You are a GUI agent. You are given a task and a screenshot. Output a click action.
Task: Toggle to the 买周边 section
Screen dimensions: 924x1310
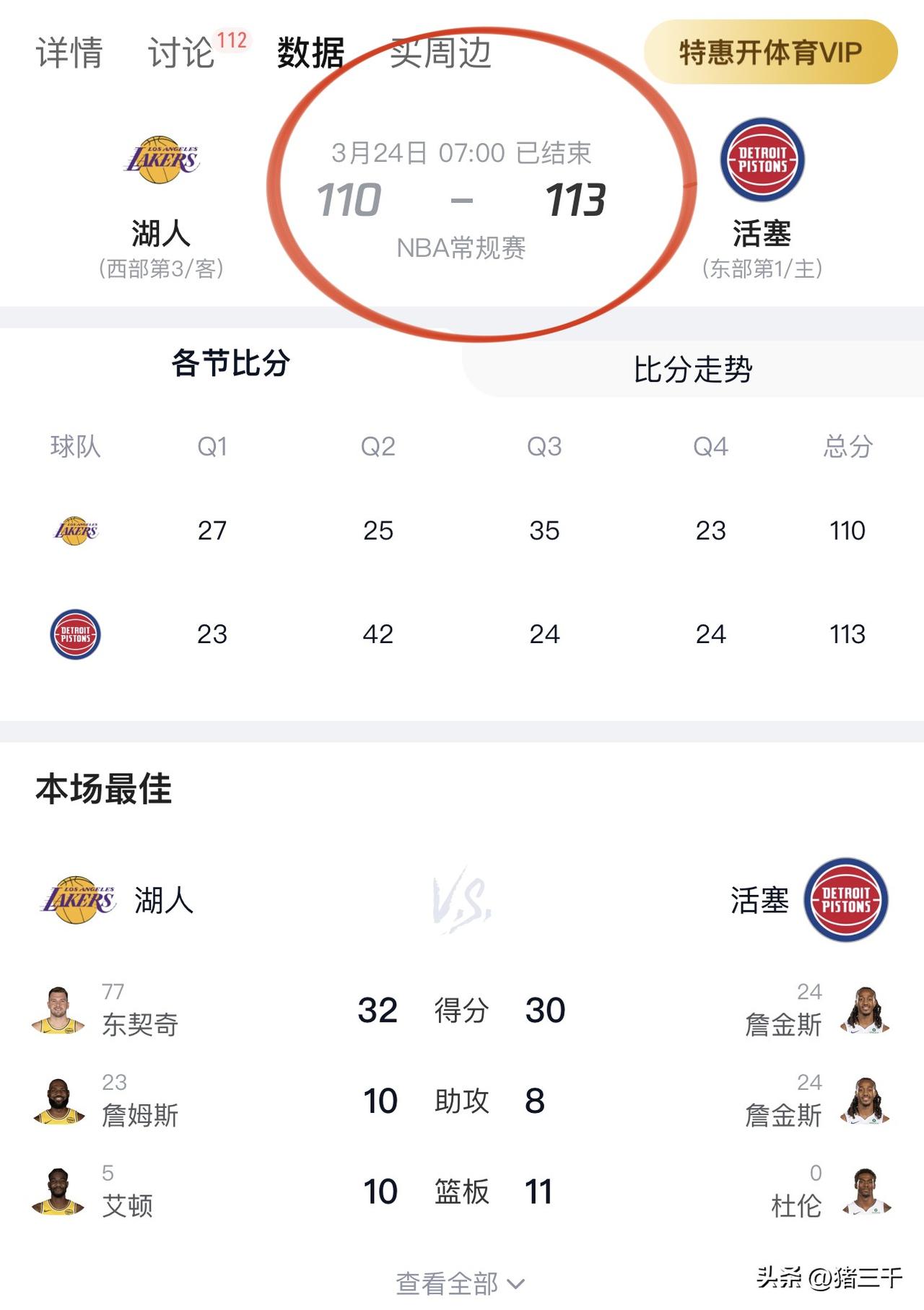[440, 53]
